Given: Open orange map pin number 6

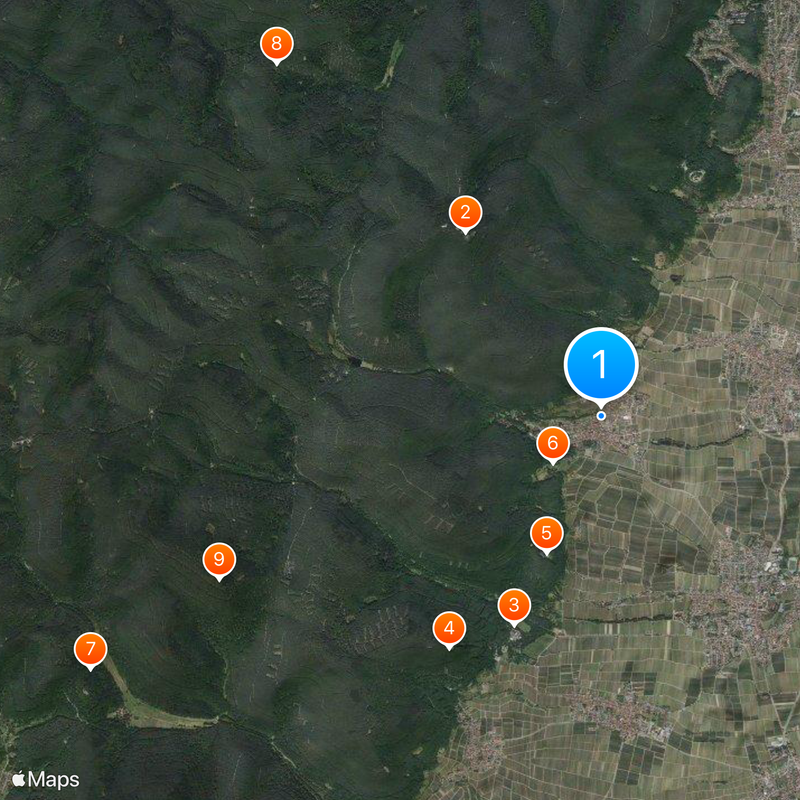Looking at the screenshot, I should point(553,443).
